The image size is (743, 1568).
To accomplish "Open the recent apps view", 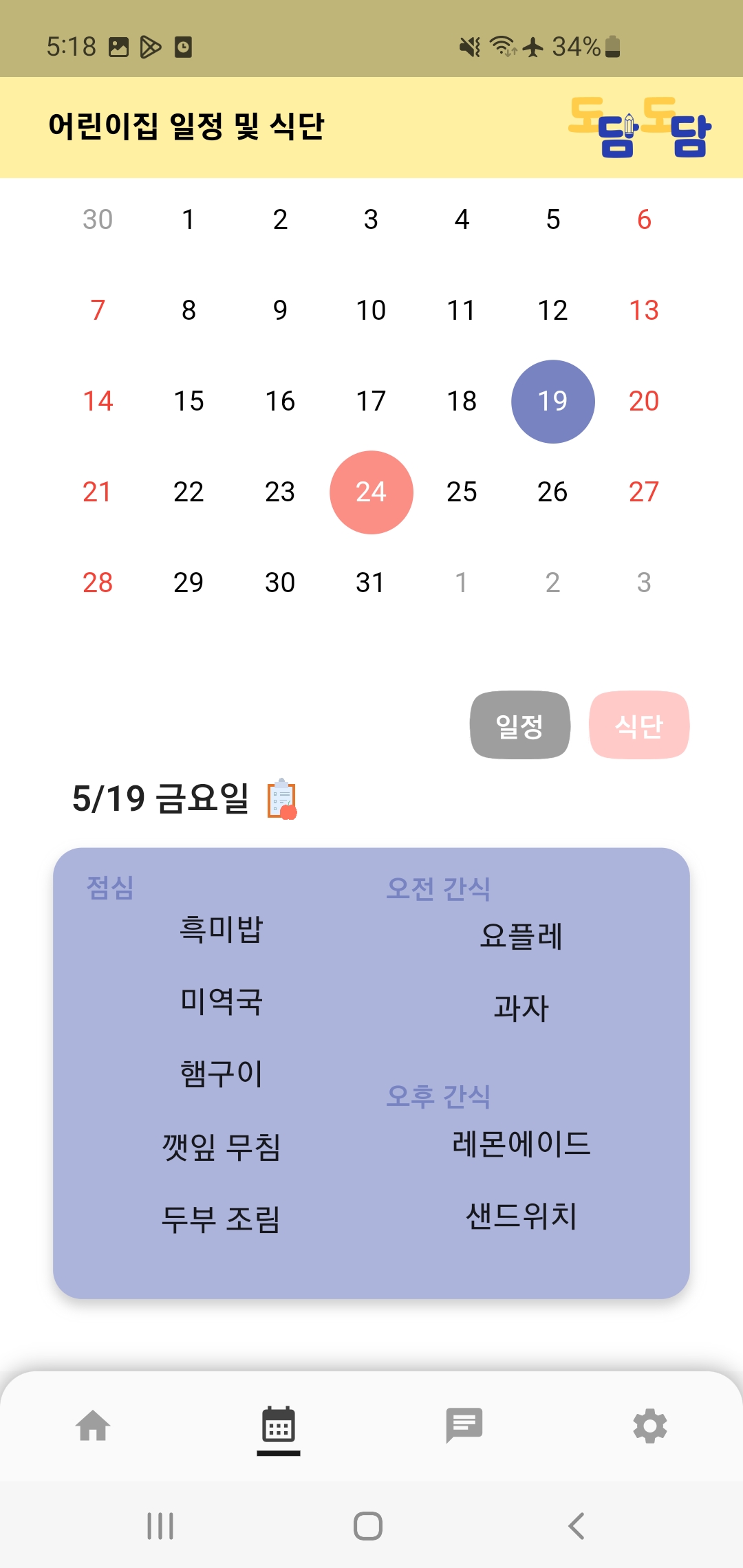I will point(160,1526).
